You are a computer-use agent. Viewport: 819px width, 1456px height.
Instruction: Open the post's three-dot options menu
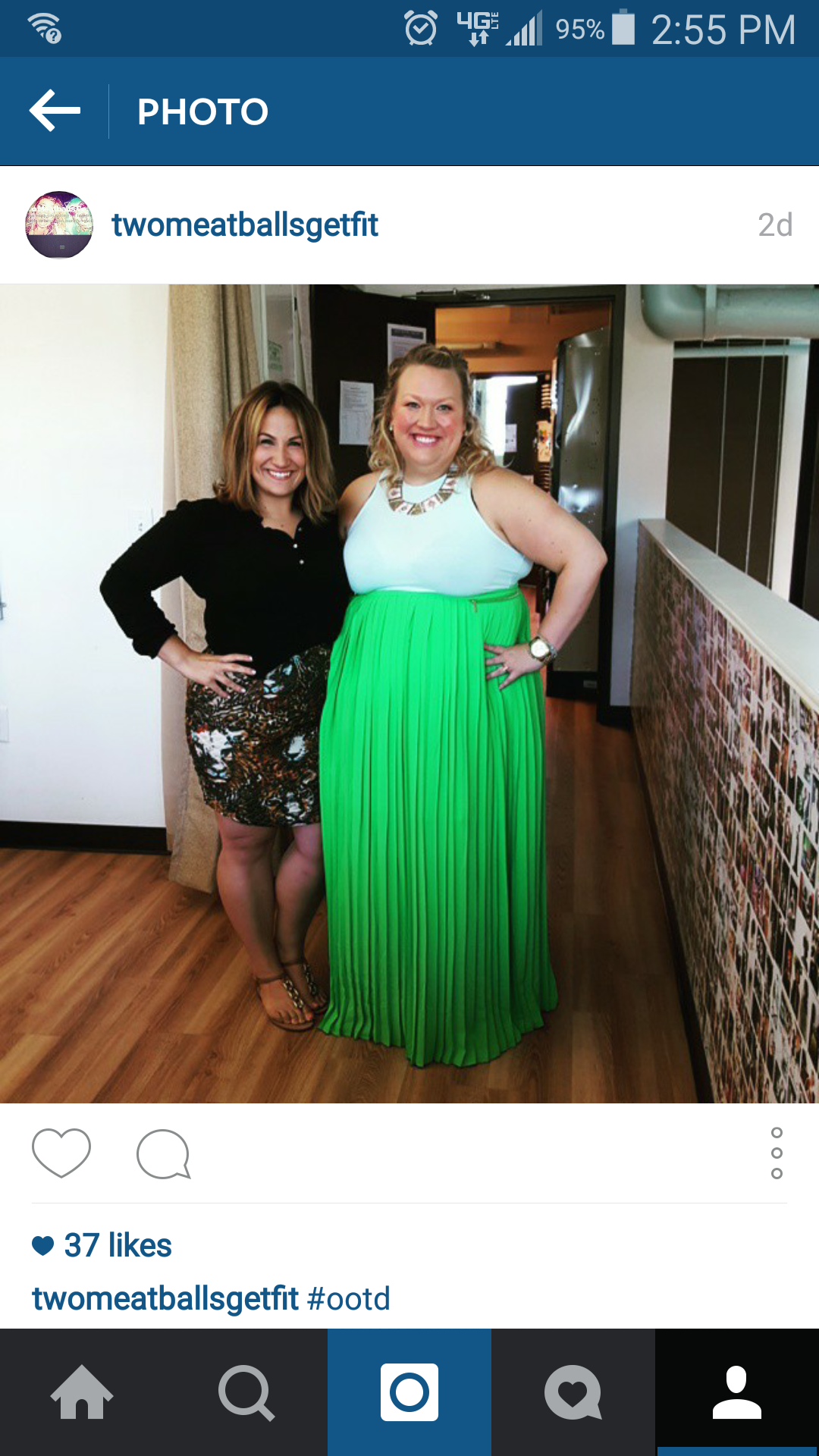tap(776, 1153)
